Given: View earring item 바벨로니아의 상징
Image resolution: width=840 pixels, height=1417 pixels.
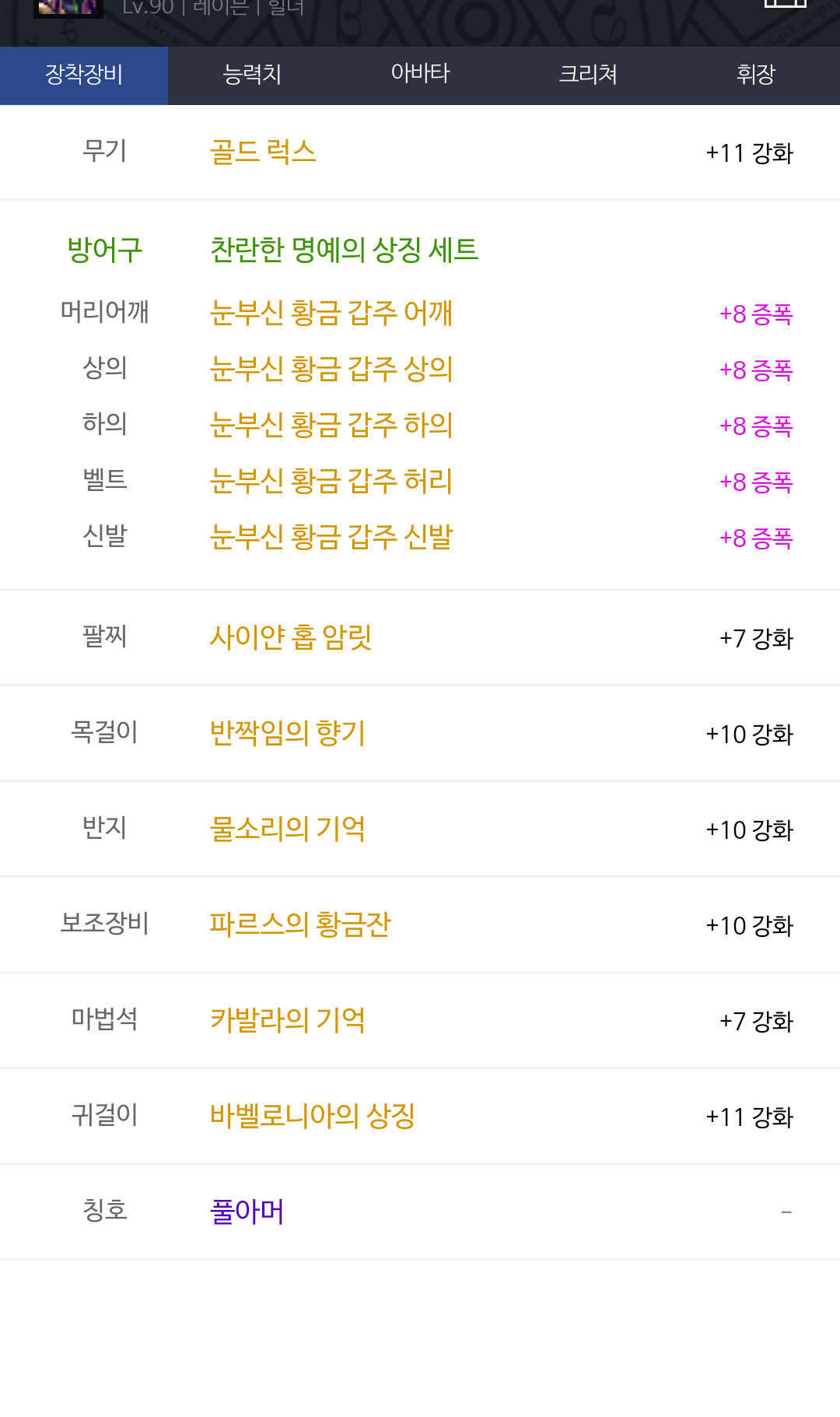Looking at the screenshot, I should coord(312,1116).
